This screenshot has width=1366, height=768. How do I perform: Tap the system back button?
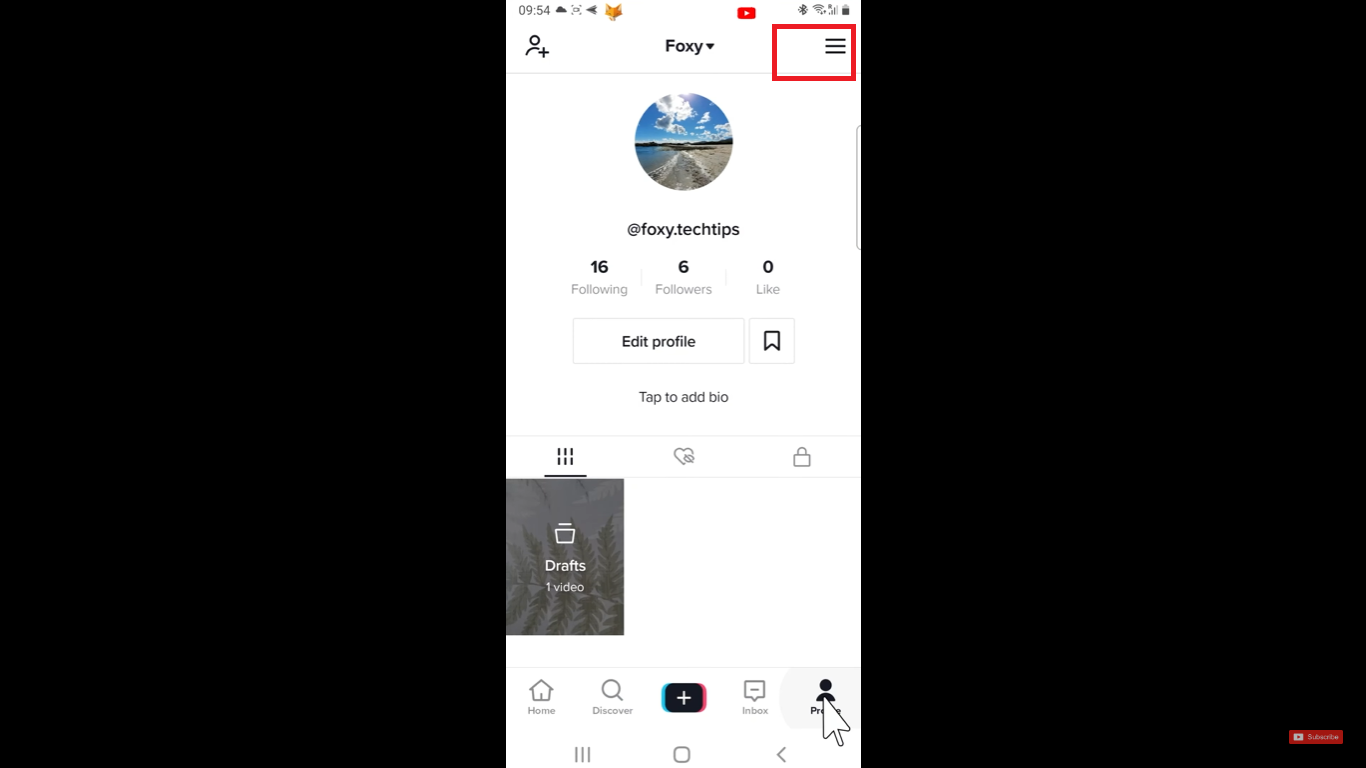[x=781, y=754]
